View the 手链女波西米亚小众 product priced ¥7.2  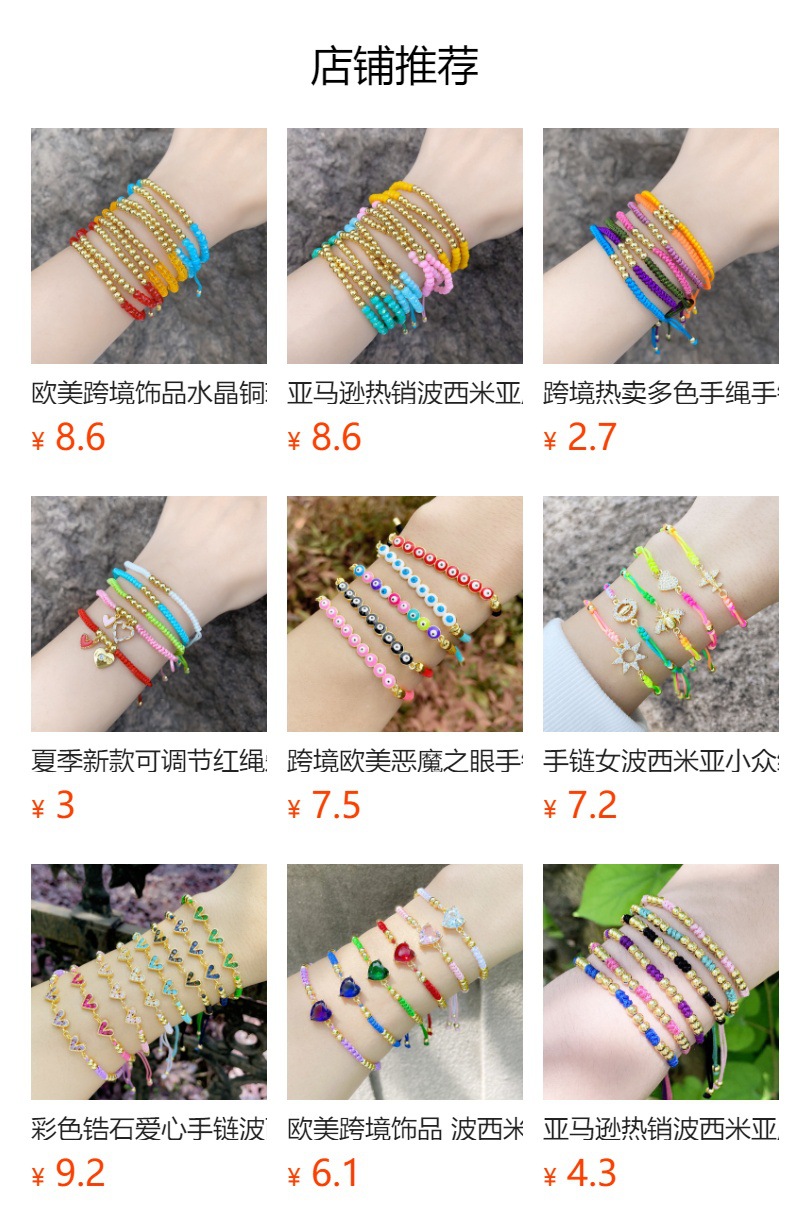pyautogui.click(x=660, y=614)
